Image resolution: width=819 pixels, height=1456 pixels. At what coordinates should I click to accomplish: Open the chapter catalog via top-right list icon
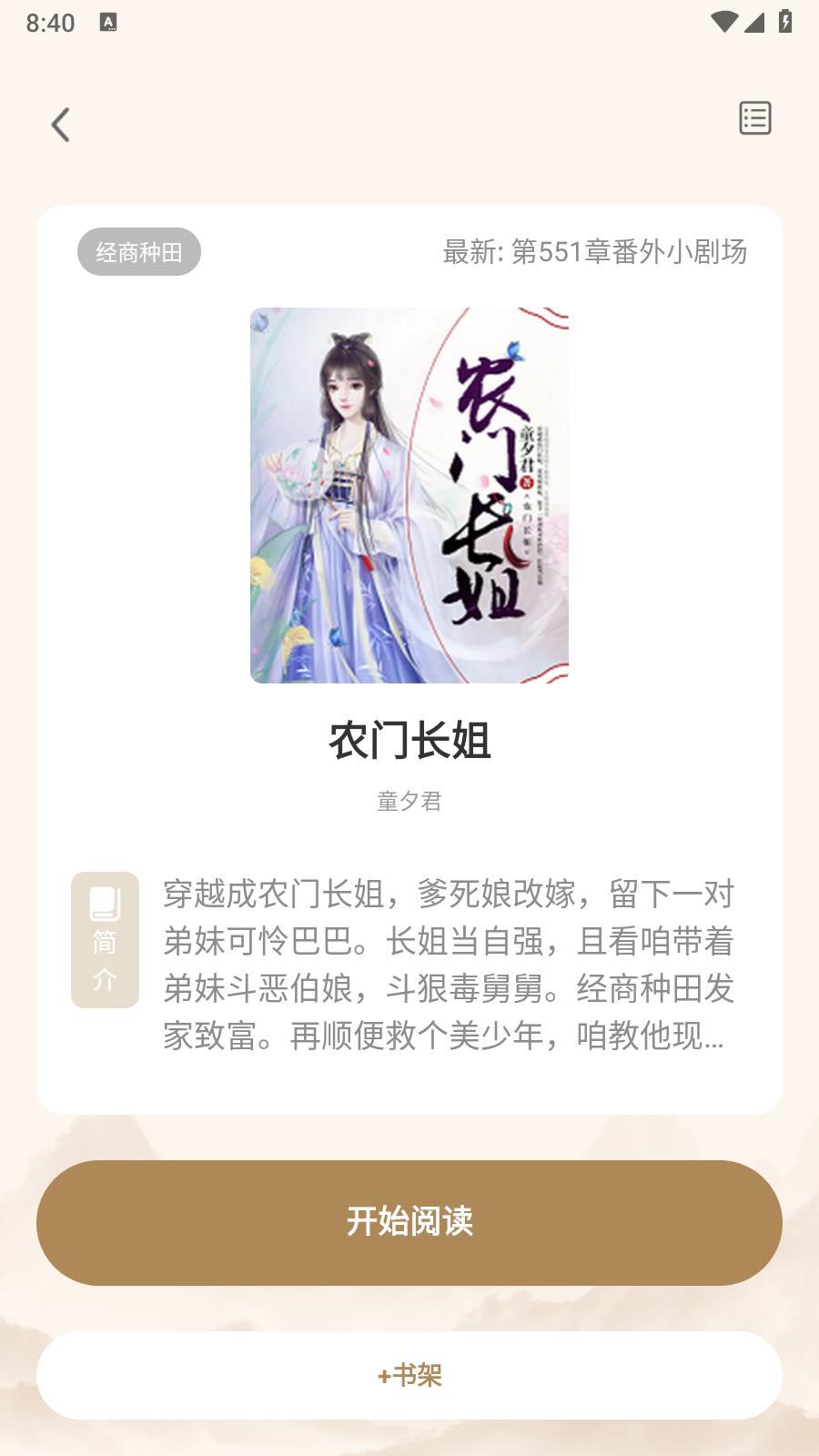point(754,117)
